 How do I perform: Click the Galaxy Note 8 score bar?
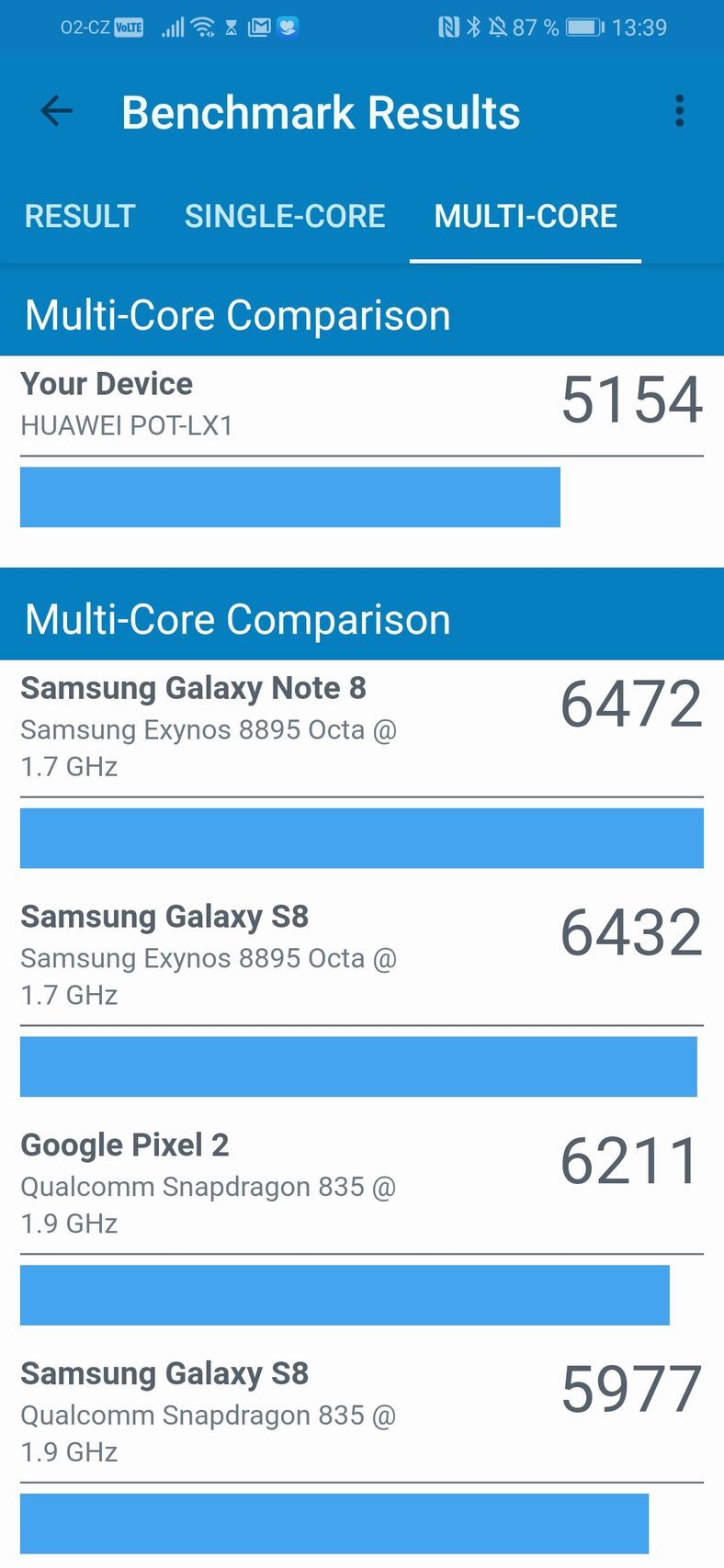click(362, 837)
